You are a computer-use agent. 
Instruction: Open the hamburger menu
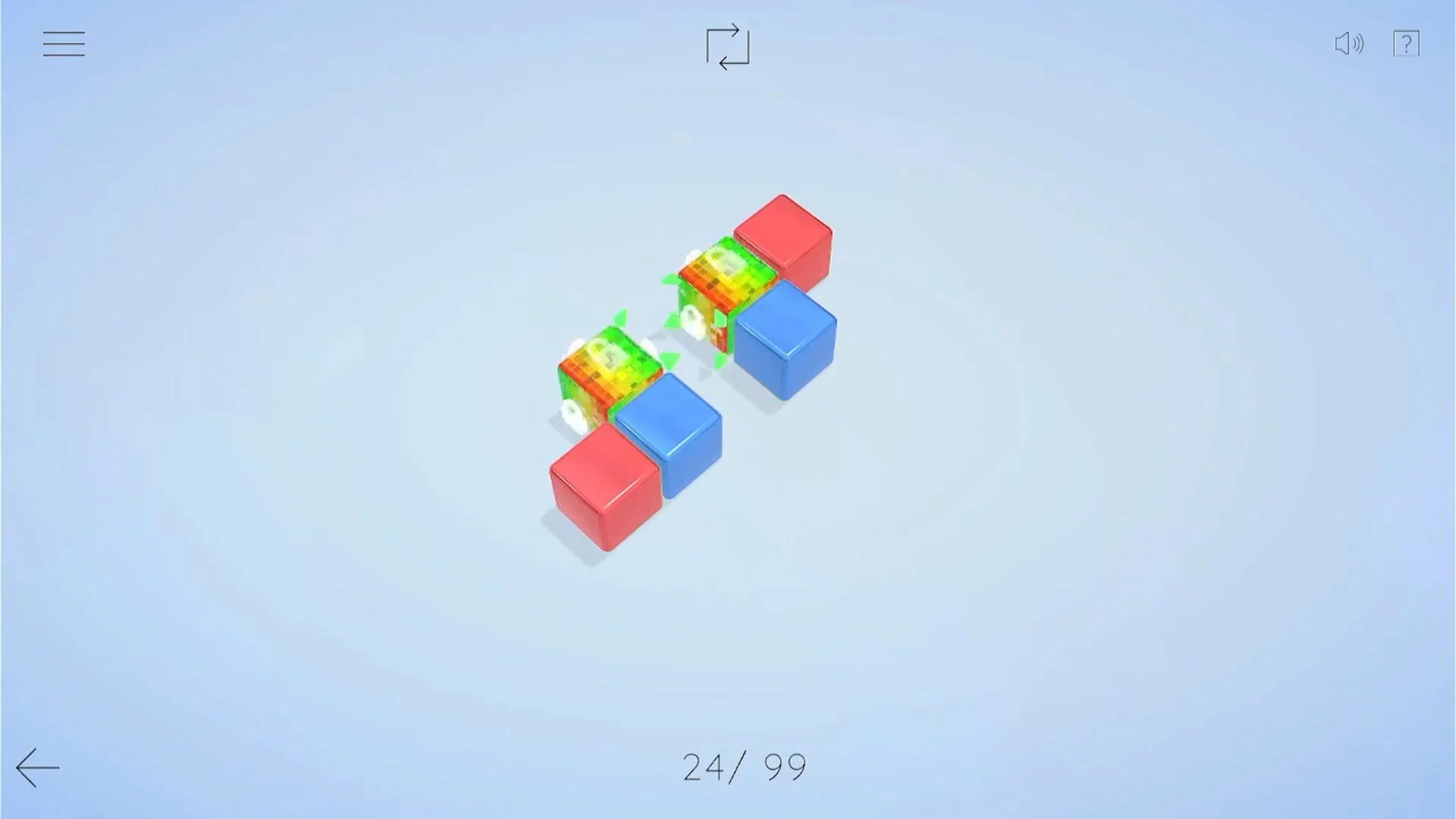coord(64,44)
